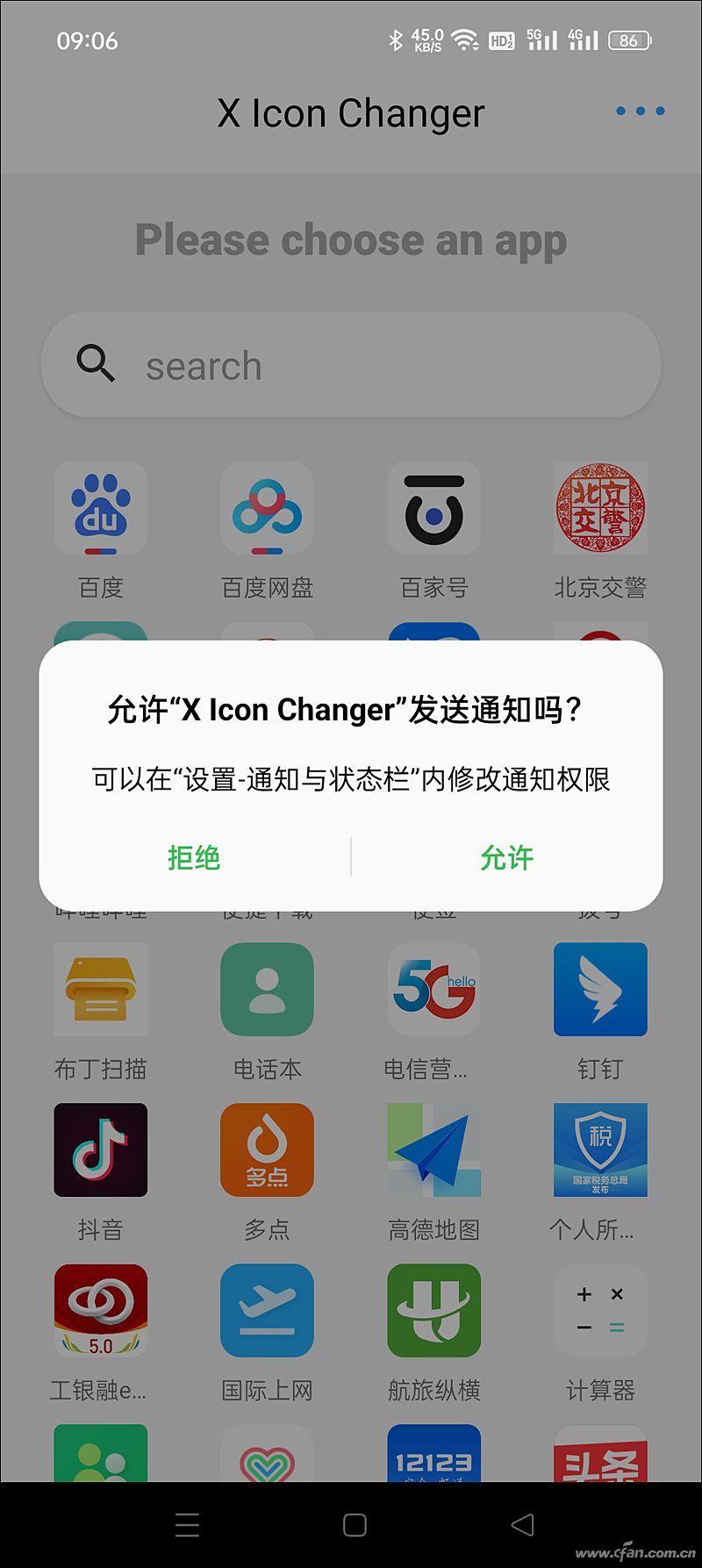Go back using the system back button

pyautogui.click(x=522, y=1525)
